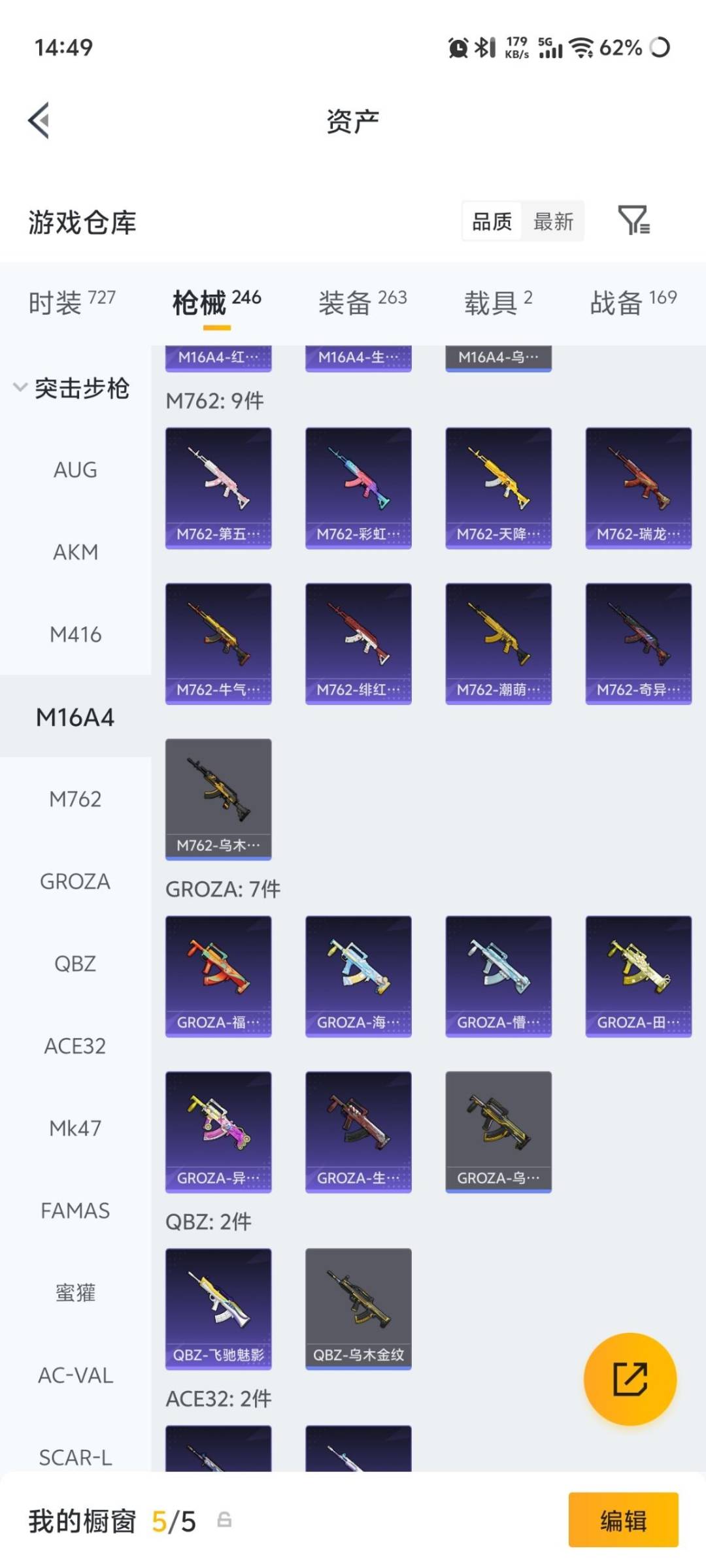Jump to GROZA in the sidebar
The image size is (706, 1568).
pyautogui.click(x=75, y=881)
